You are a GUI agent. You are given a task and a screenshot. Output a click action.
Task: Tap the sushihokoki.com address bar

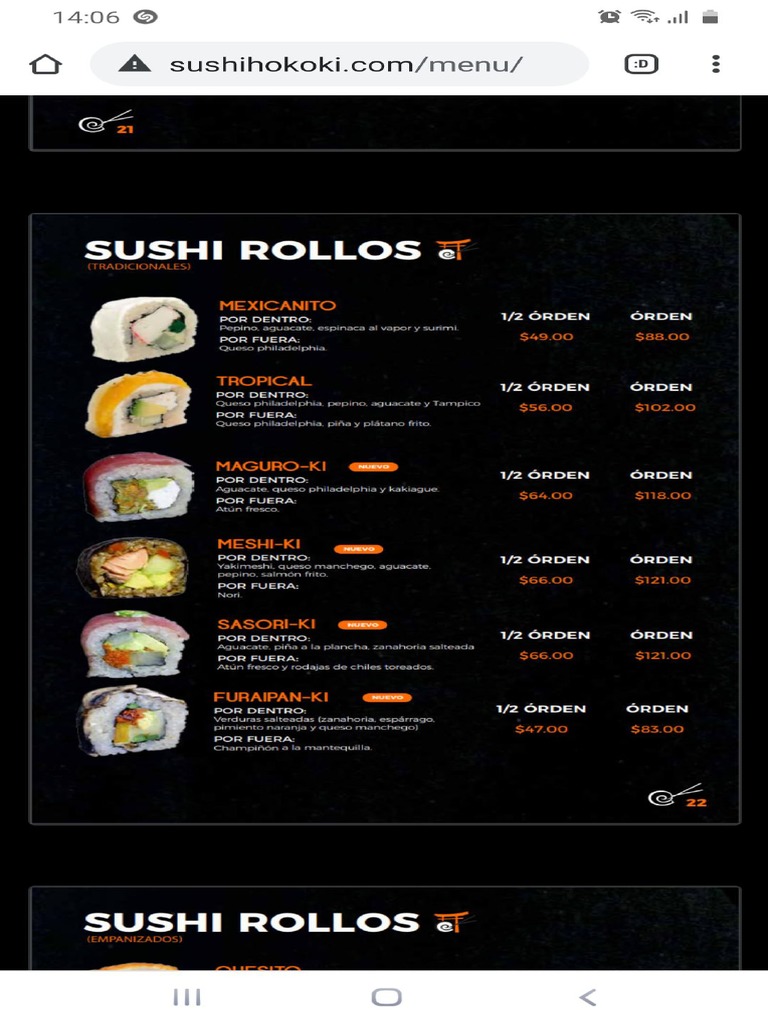pyautogui.click(x=340, y=64)
